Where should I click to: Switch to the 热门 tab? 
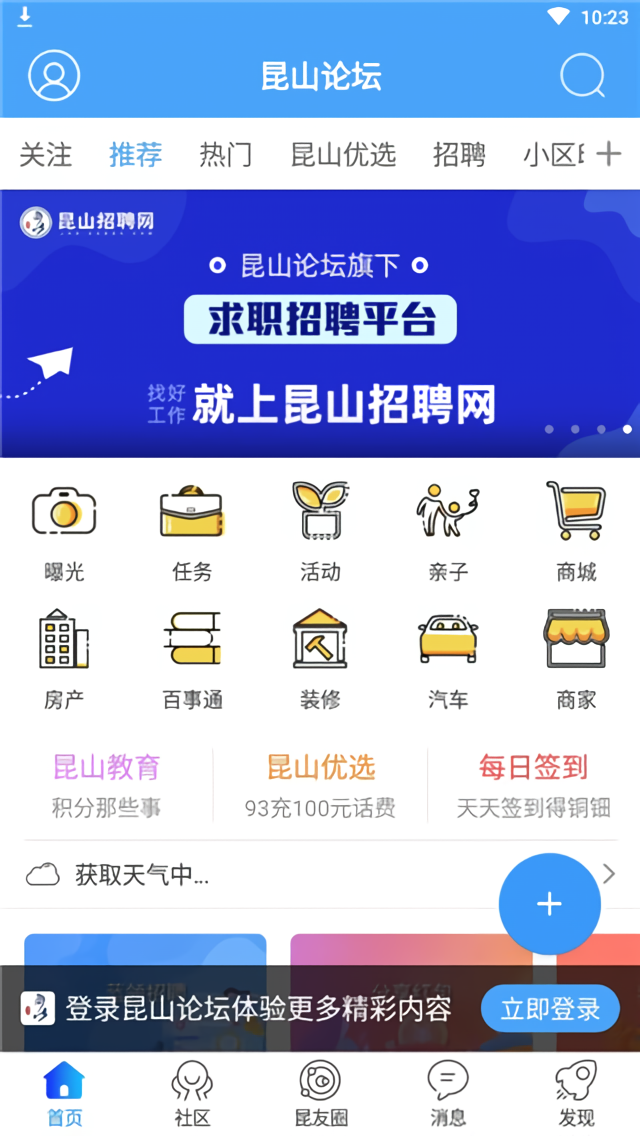[225, 155]
